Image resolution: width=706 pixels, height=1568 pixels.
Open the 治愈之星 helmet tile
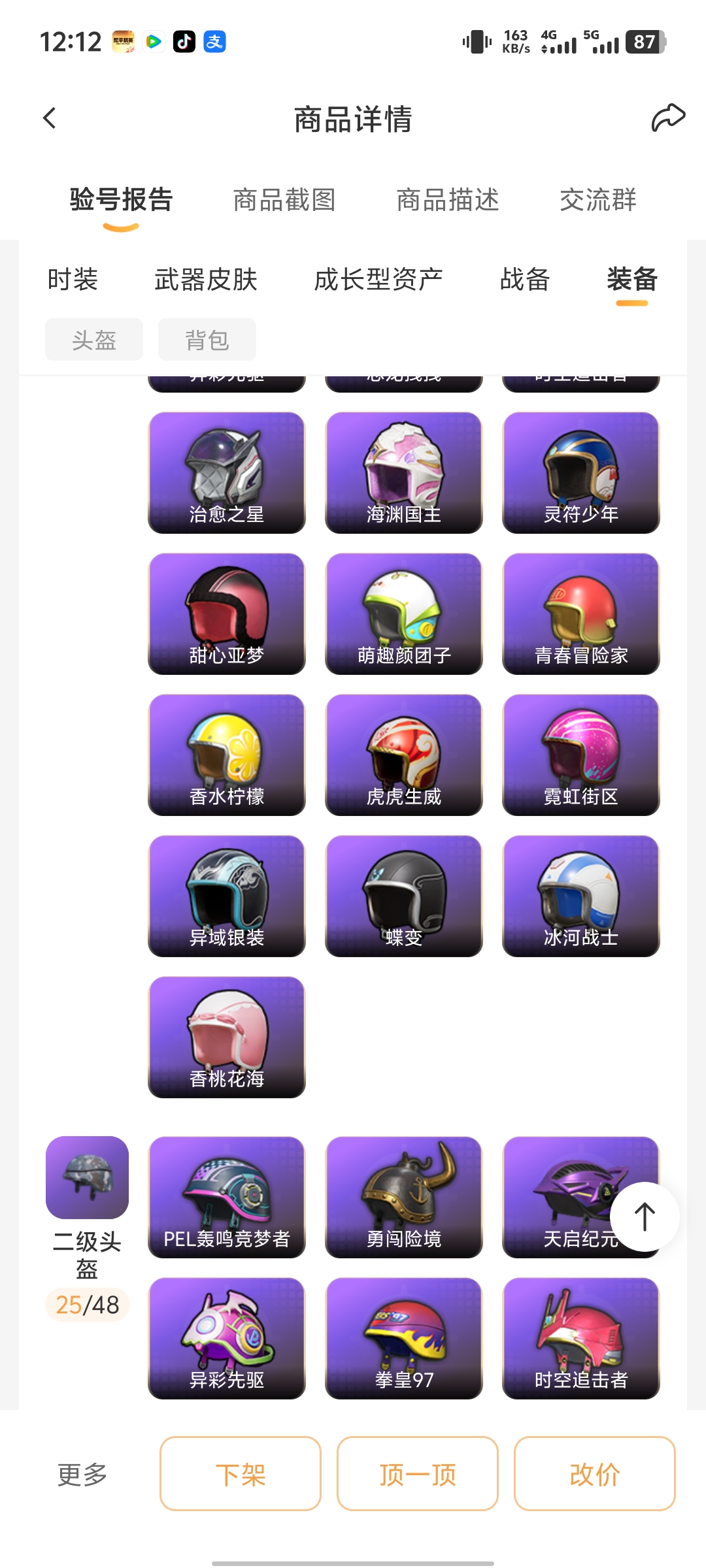point(227,472)
